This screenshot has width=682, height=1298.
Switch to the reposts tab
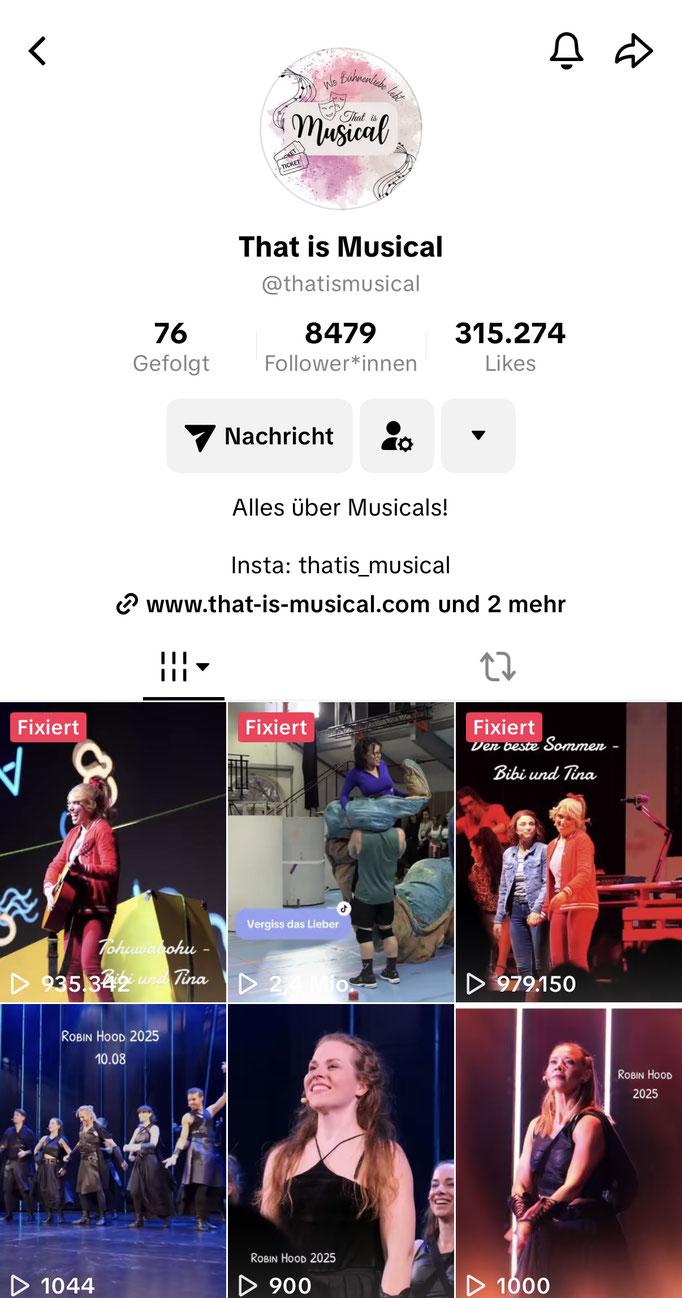497,666
